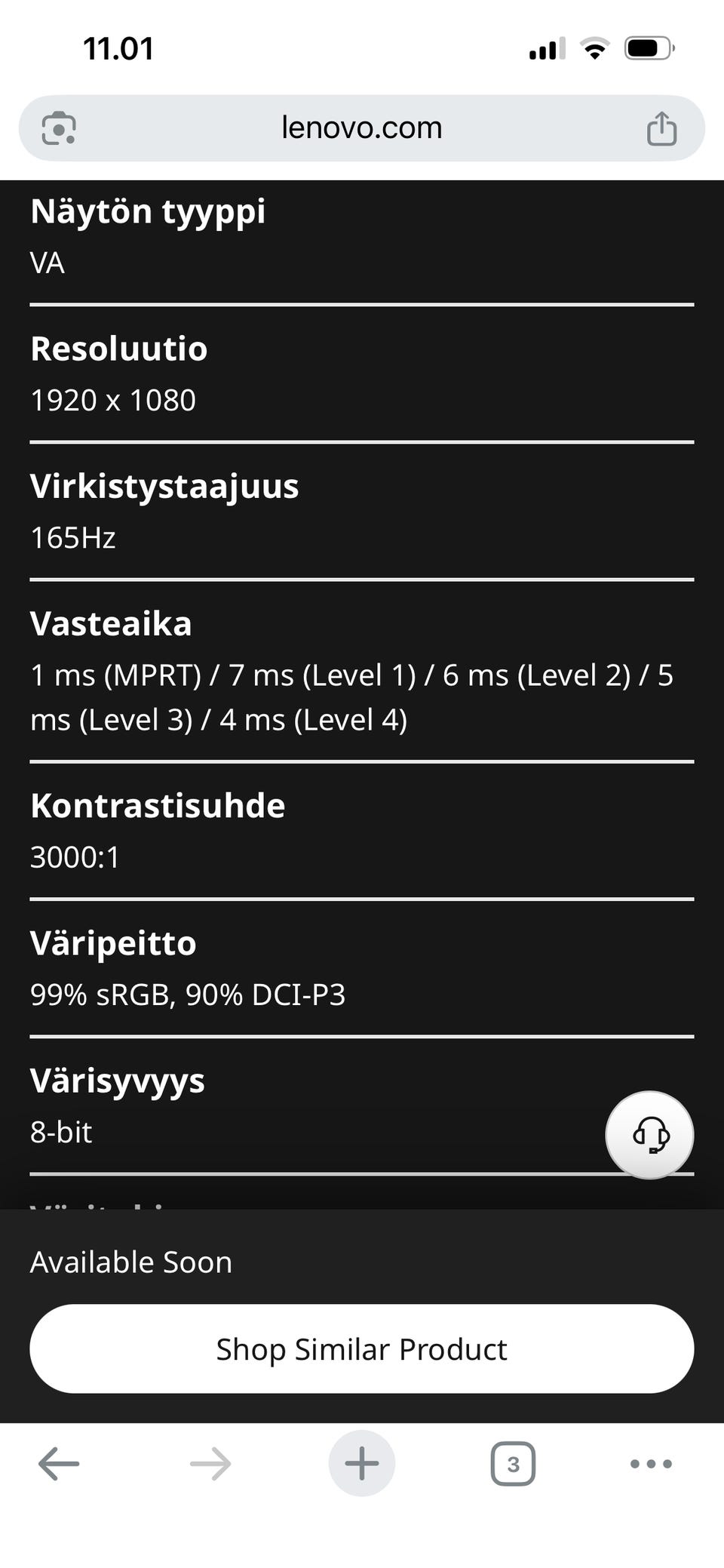
Task: Open the page-translate/reader icon in address bar
Action: (60, 127)
